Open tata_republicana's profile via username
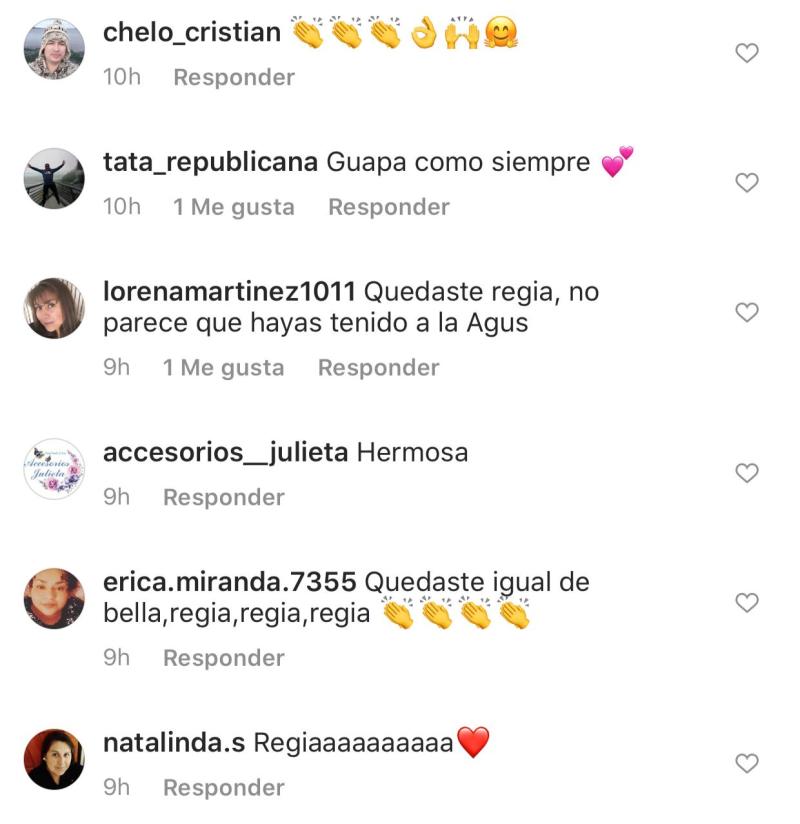Image resolution: width=800 pixels, height=824 pixels. click(210, 162)
